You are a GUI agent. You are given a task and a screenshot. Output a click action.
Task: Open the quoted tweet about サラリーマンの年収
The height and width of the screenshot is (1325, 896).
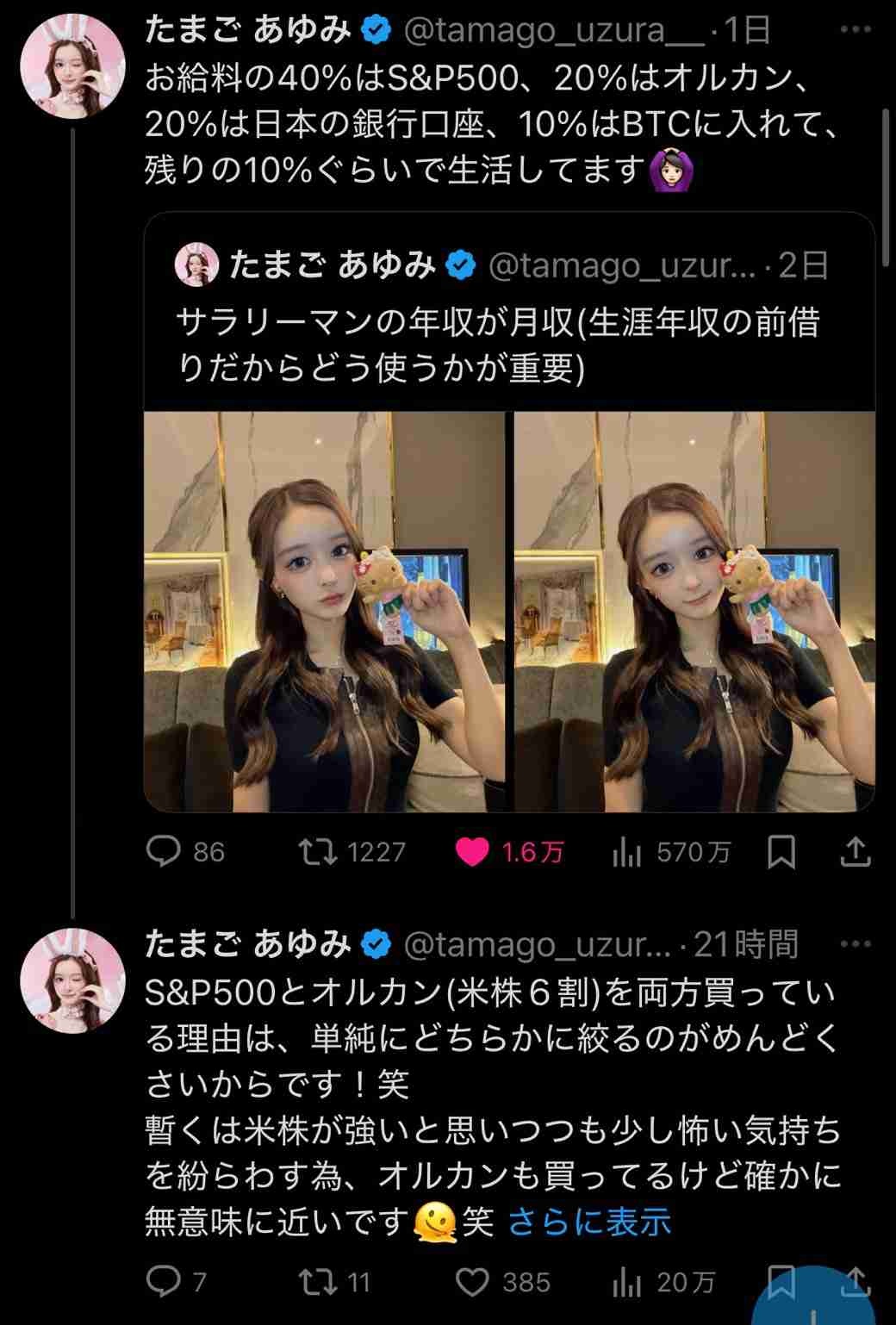coord(508,319)
